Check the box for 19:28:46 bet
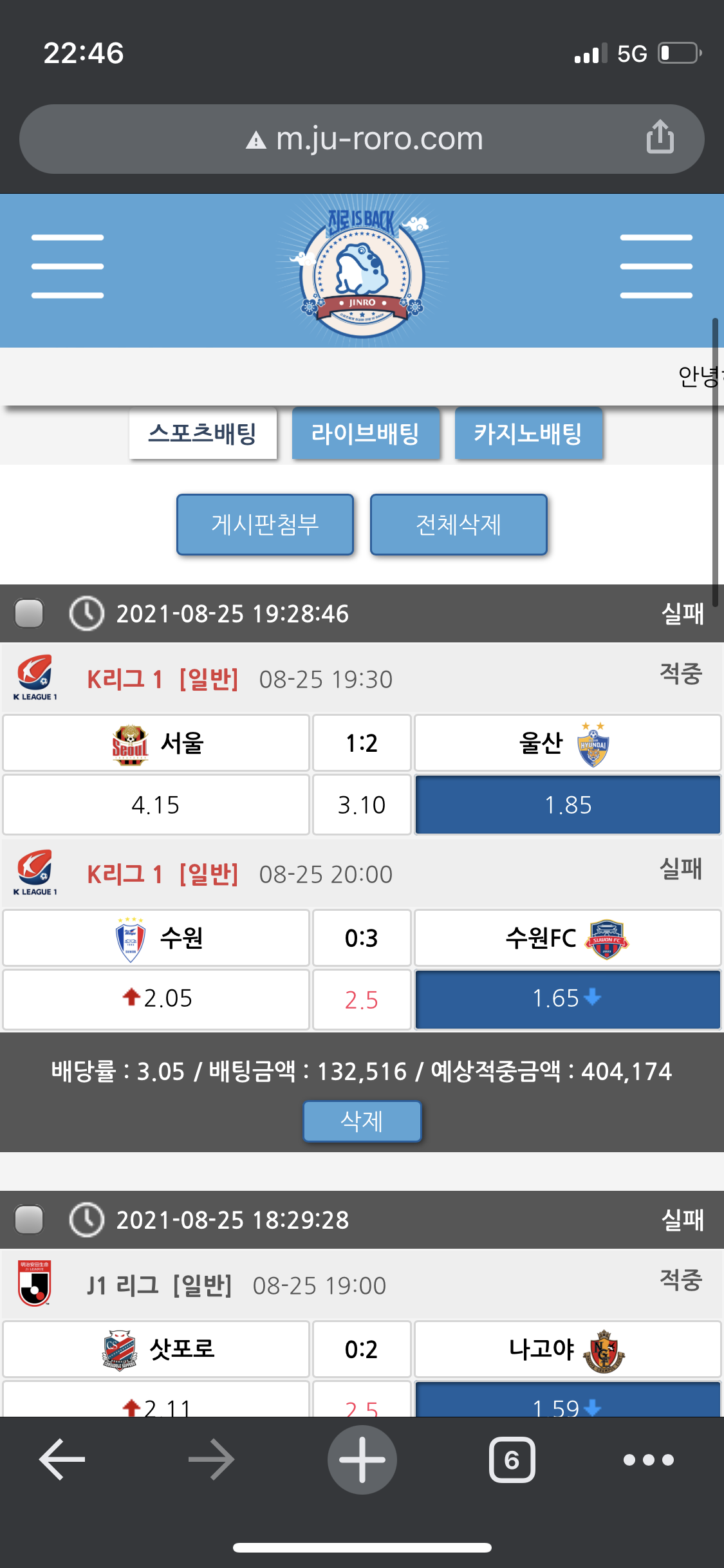724x1568 pixels. [x=29, y=613]
